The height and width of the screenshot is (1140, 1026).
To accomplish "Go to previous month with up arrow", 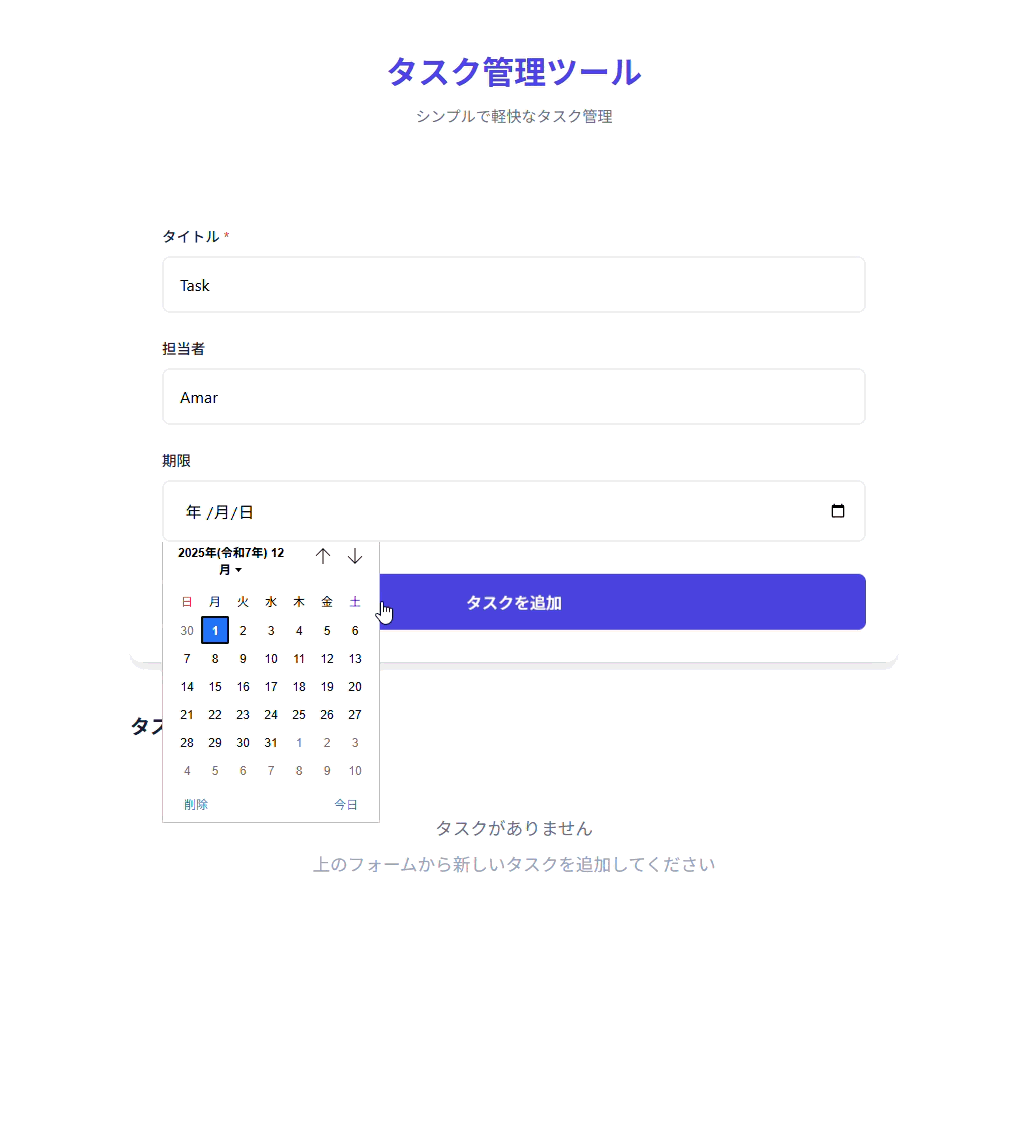I will (x=322, y=556).
